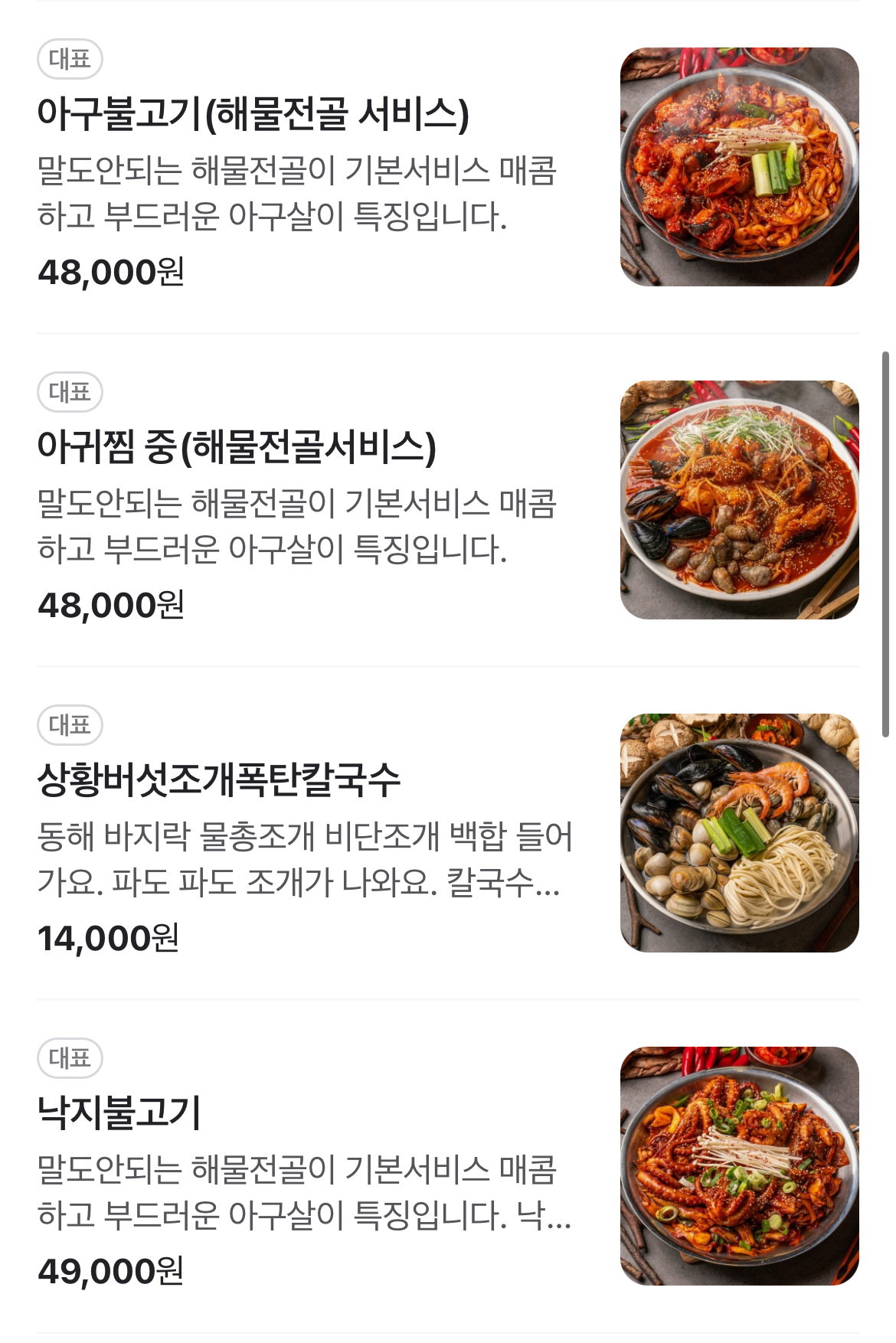This screenshot has width=896, height=1343.
Task: Open the 아귀찜 중(해물전골서비스) menu item
Action: click(237, 446)
